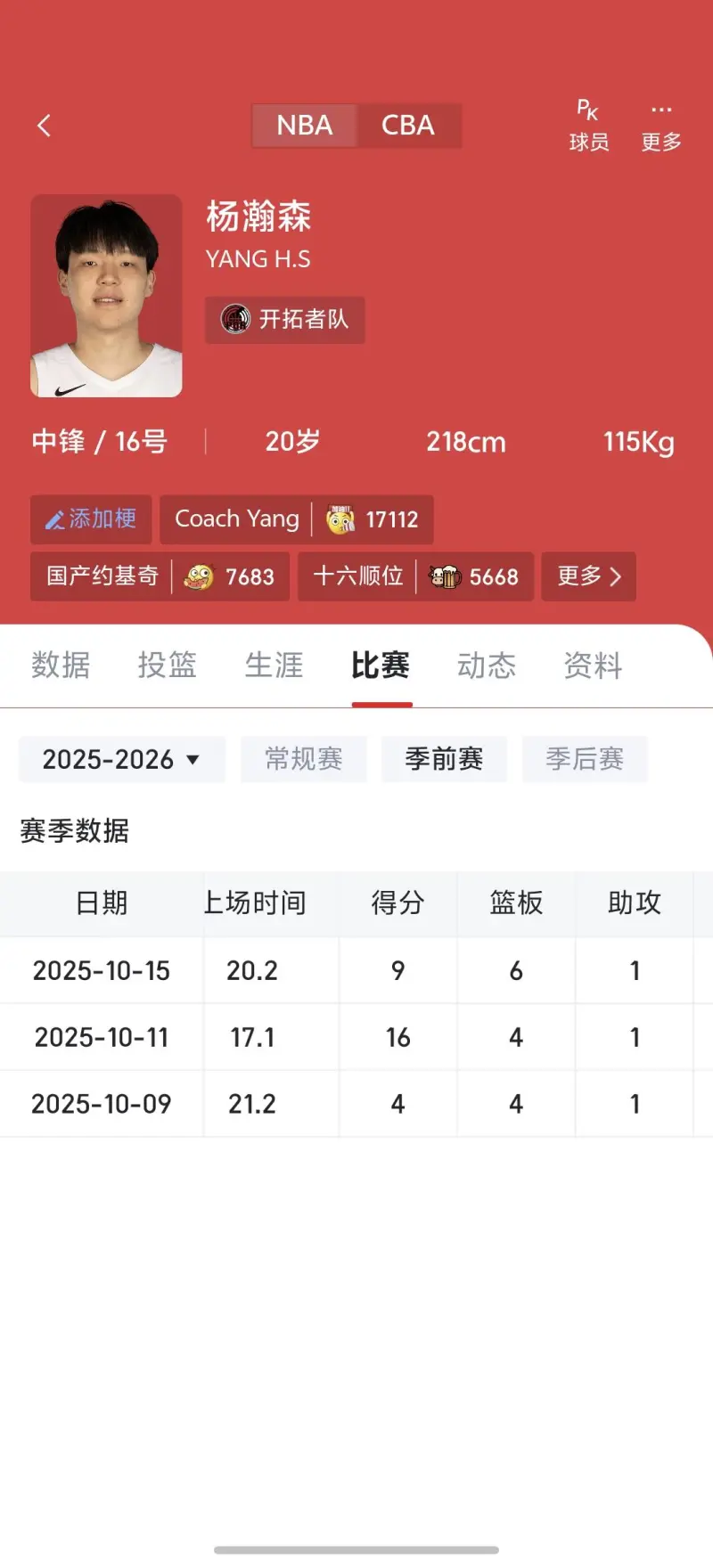Image resolution: width=713 pixels, height=1568 pixels.
Task: Switch to the CBA league toggle
Action: [408, 125]
